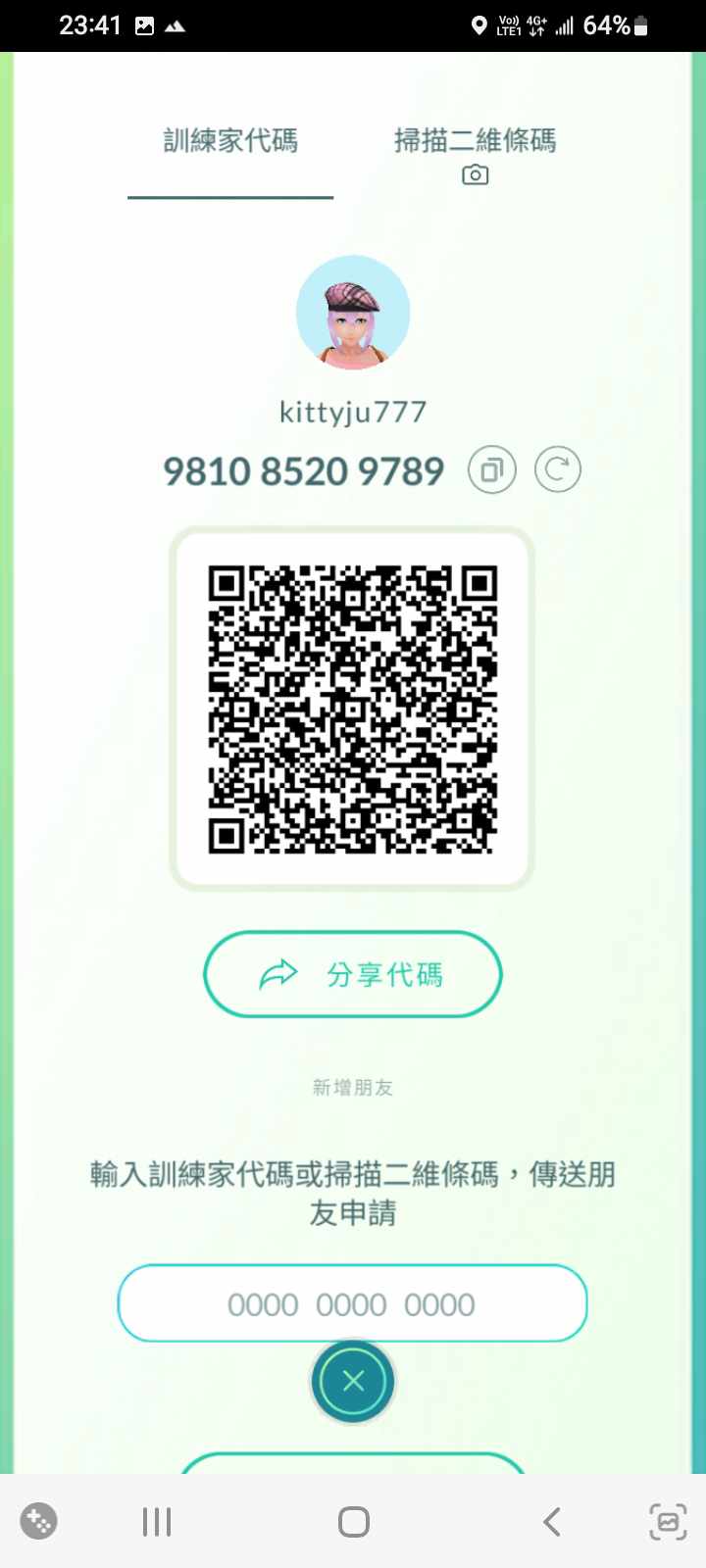Close the screen with the X button
Image resolution: width=706 pixels, height=1568 pixels.
353,1381
